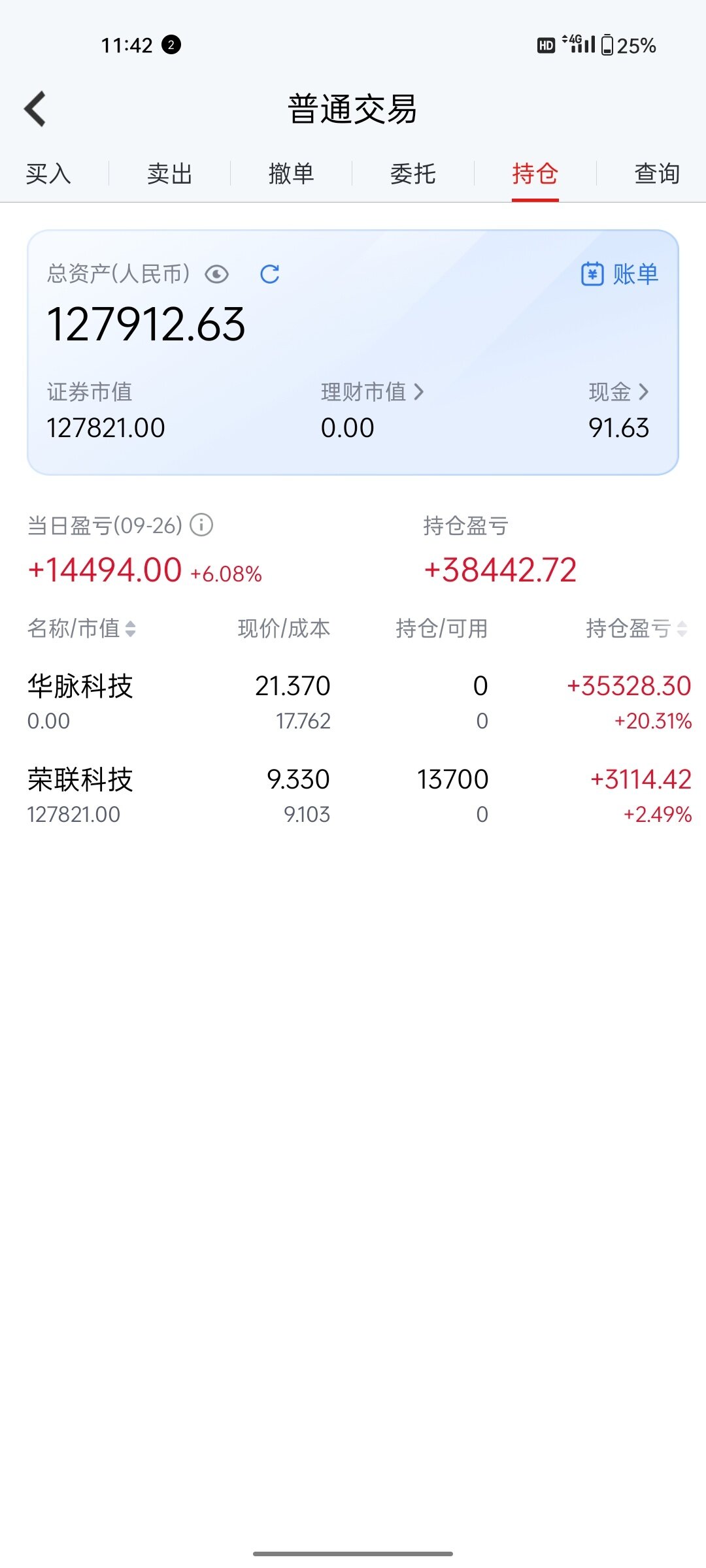Screen dimensions: 706x1568
Task: Open the 账单 statement
Action: pos(620,274)
